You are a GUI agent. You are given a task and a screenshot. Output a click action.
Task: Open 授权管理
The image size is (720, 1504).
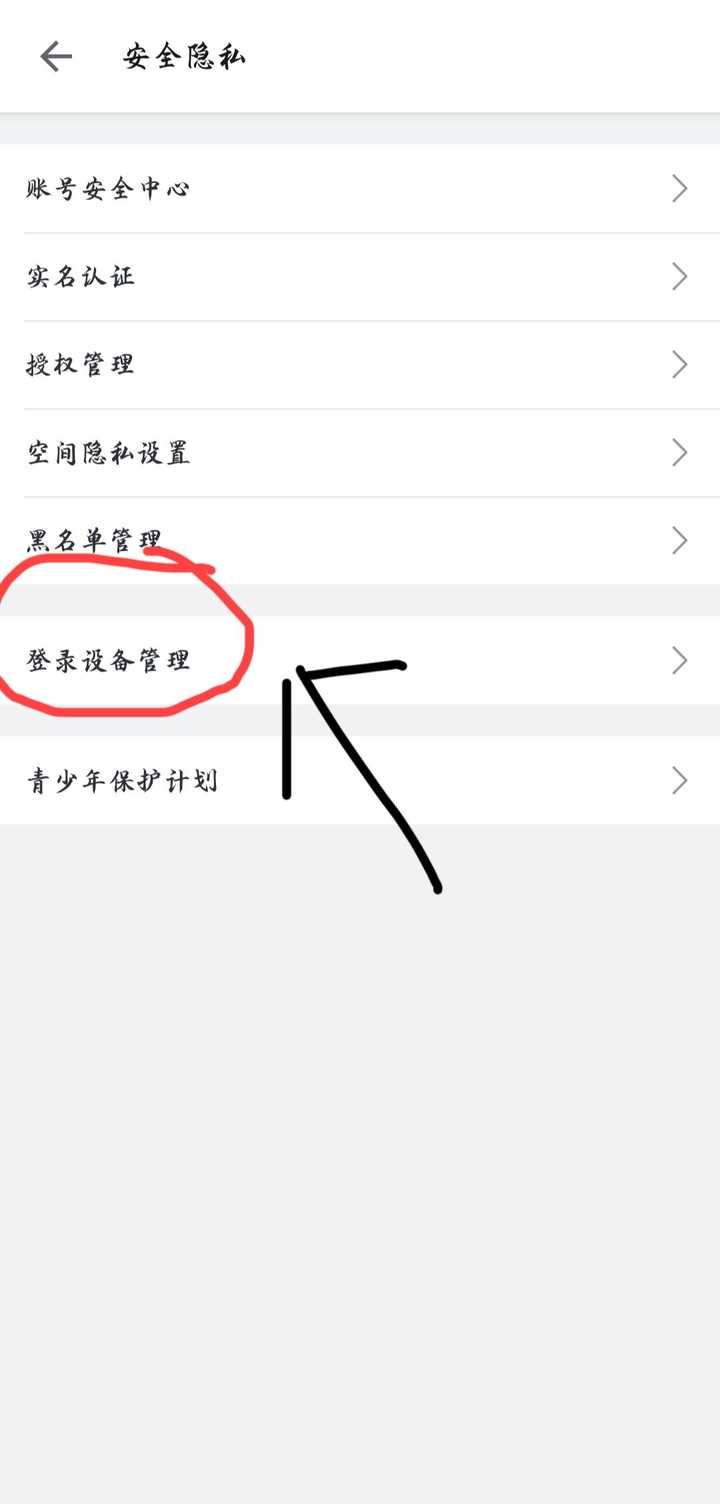point(360,365)
